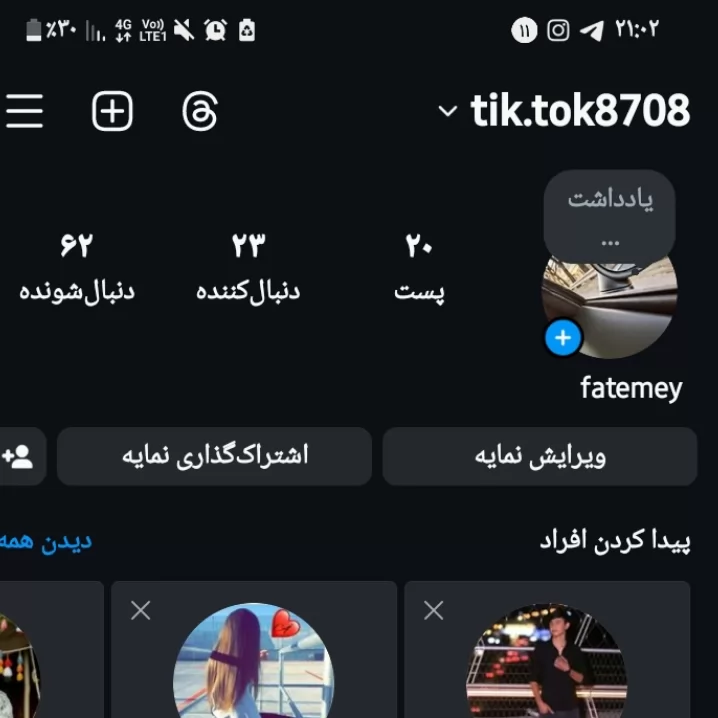Dismiss the suggestion with the broken heart photo

tap(140, 610)
